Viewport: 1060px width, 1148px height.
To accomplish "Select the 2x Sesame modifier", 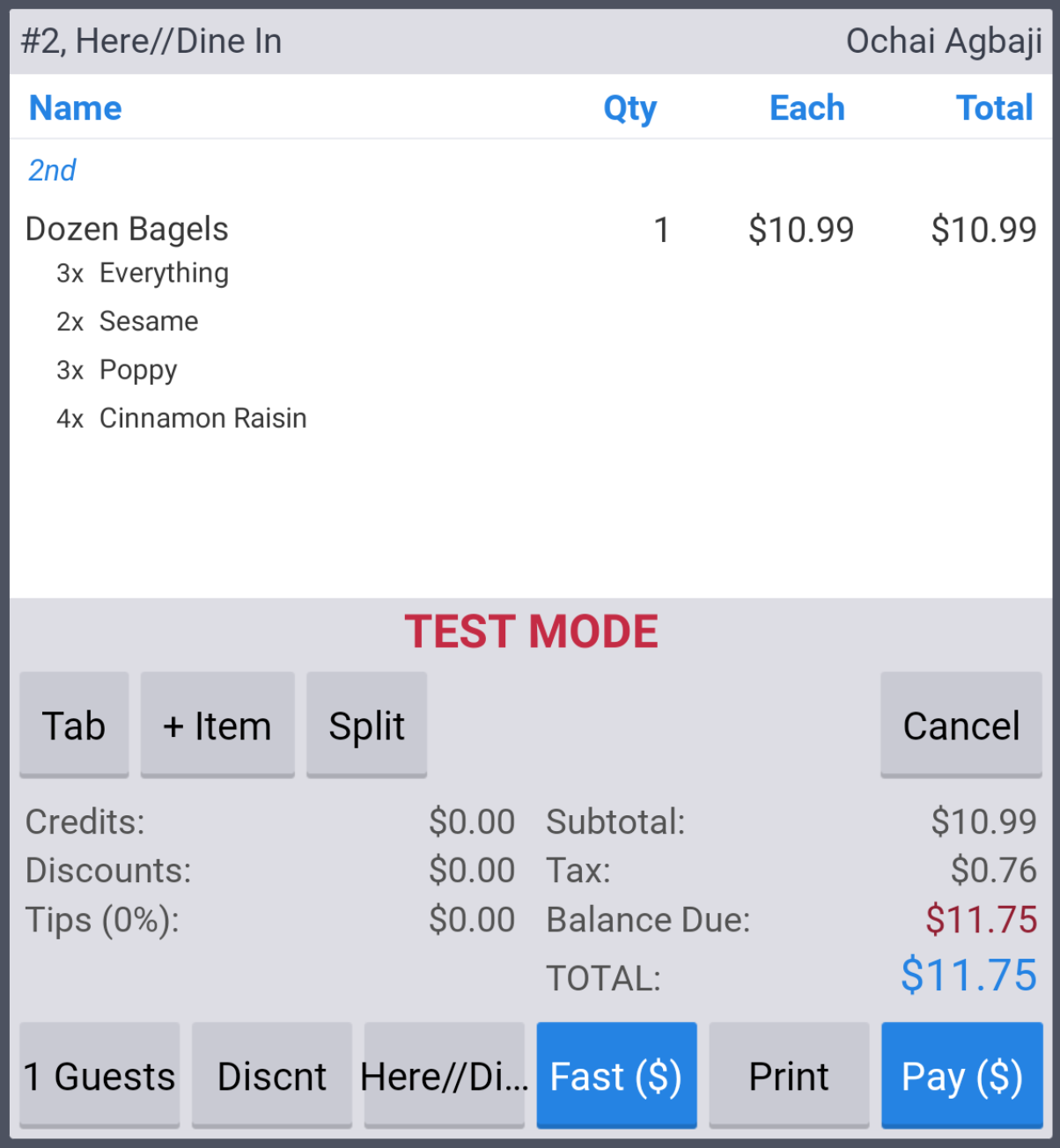I will (x=129, y=321).
